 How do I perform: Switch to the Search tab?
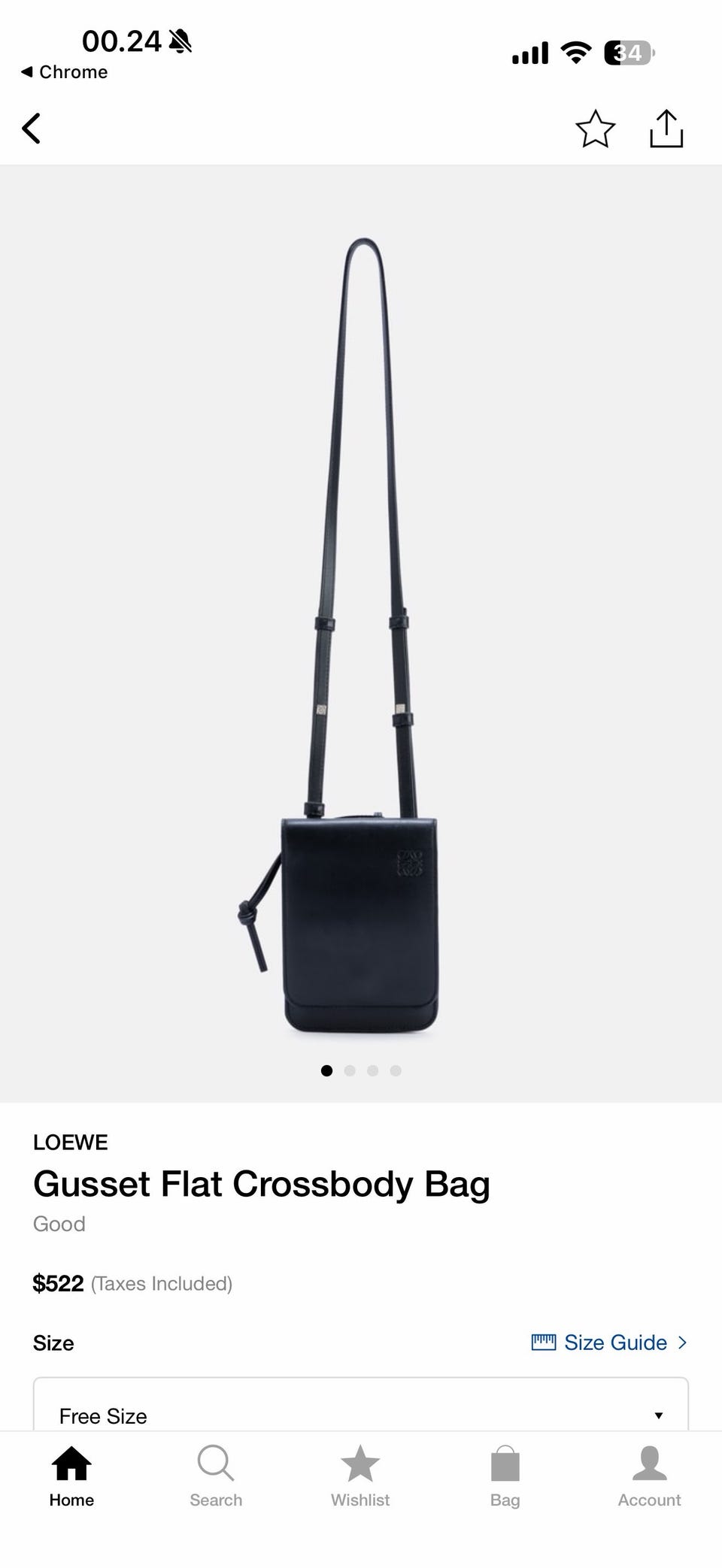coord(216,1476)
